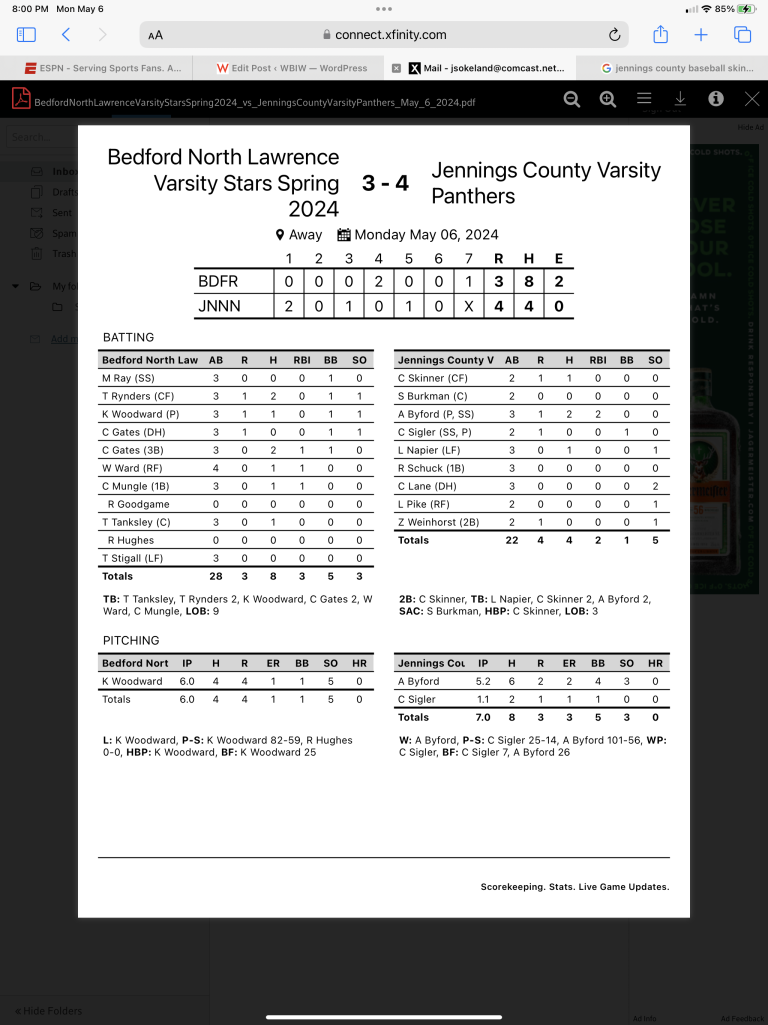Show all open tabs overview
The height and width of the screenshot is (1025, 768).
coord(742,34)
